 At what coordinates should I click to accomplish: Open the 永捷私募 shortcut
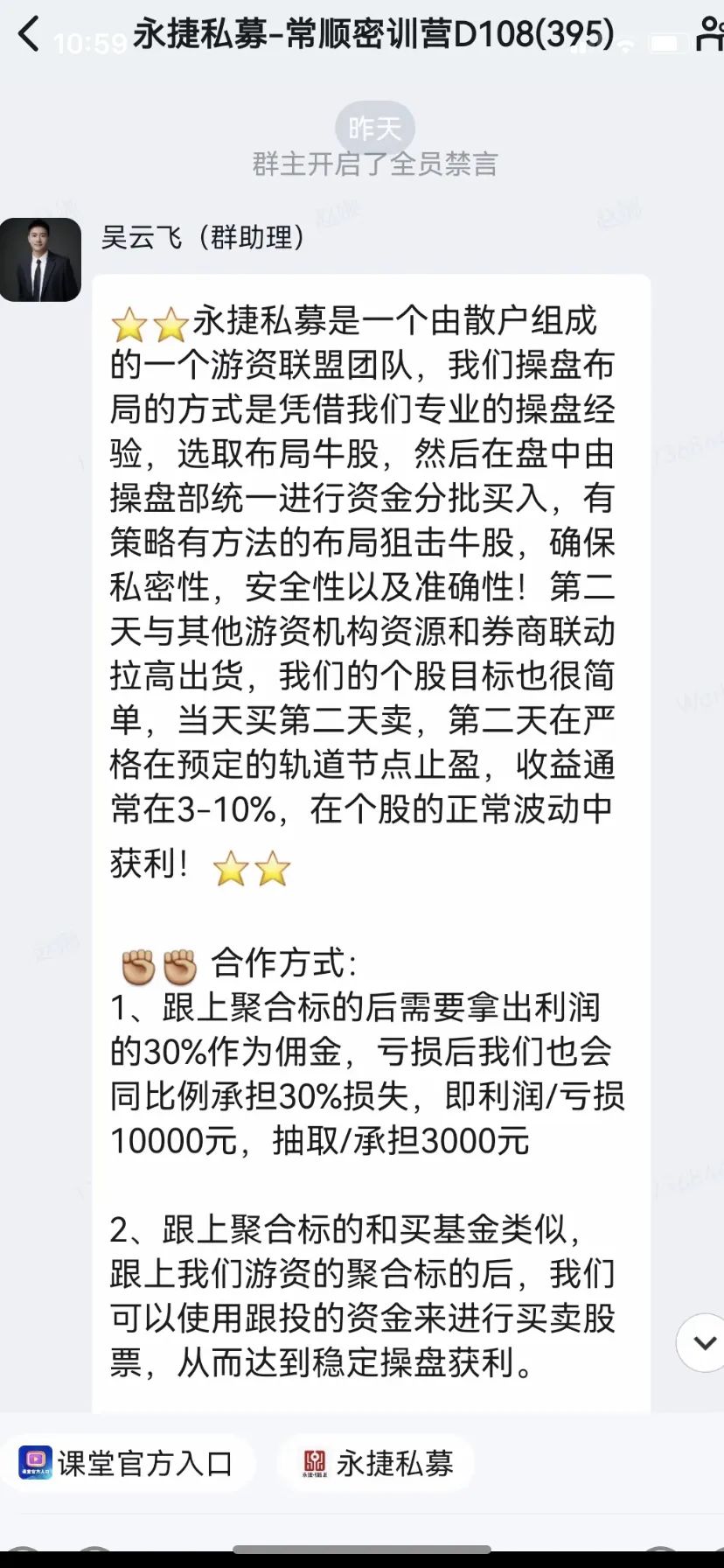tap(376, 1462)
